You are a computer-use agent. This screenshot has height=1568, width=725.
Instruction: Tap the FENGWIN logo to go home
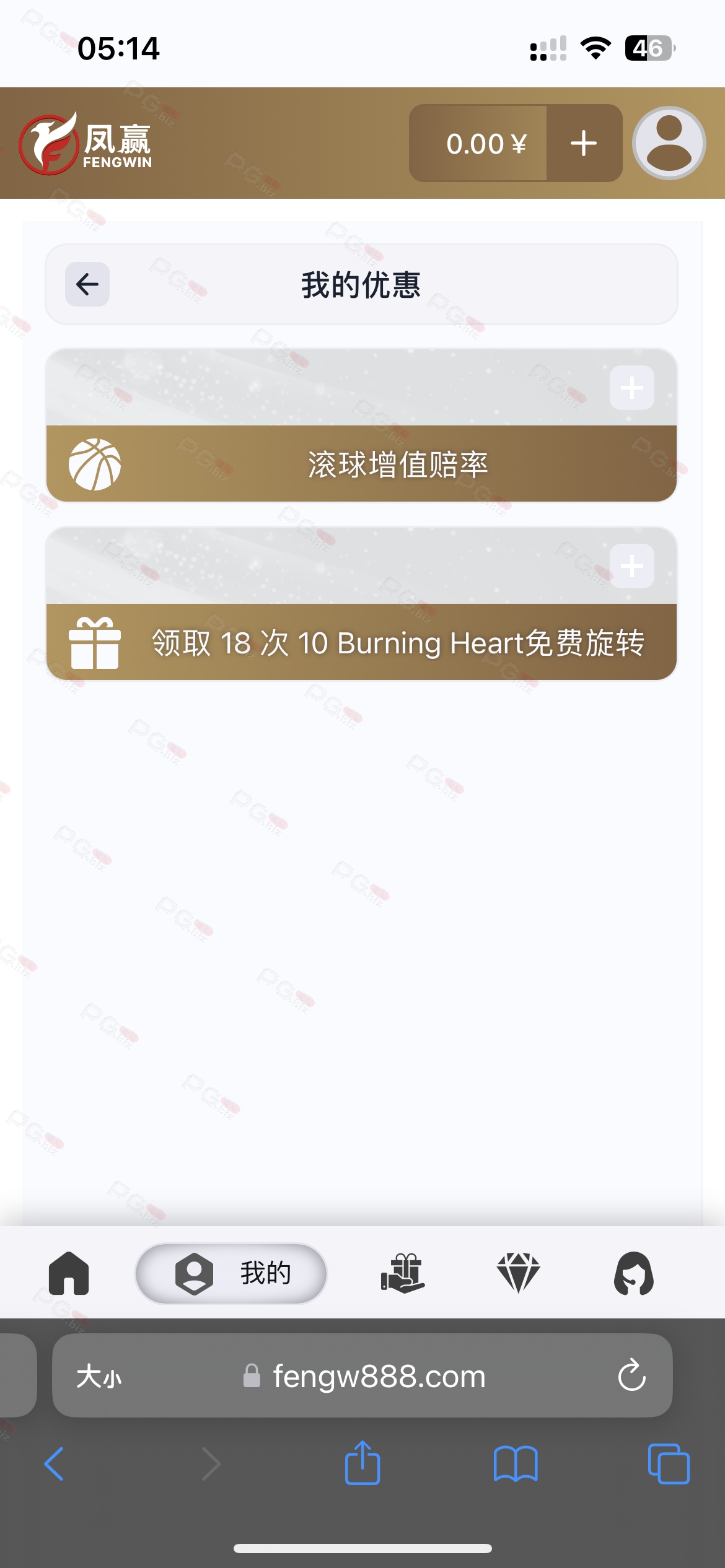pos(86,144)
